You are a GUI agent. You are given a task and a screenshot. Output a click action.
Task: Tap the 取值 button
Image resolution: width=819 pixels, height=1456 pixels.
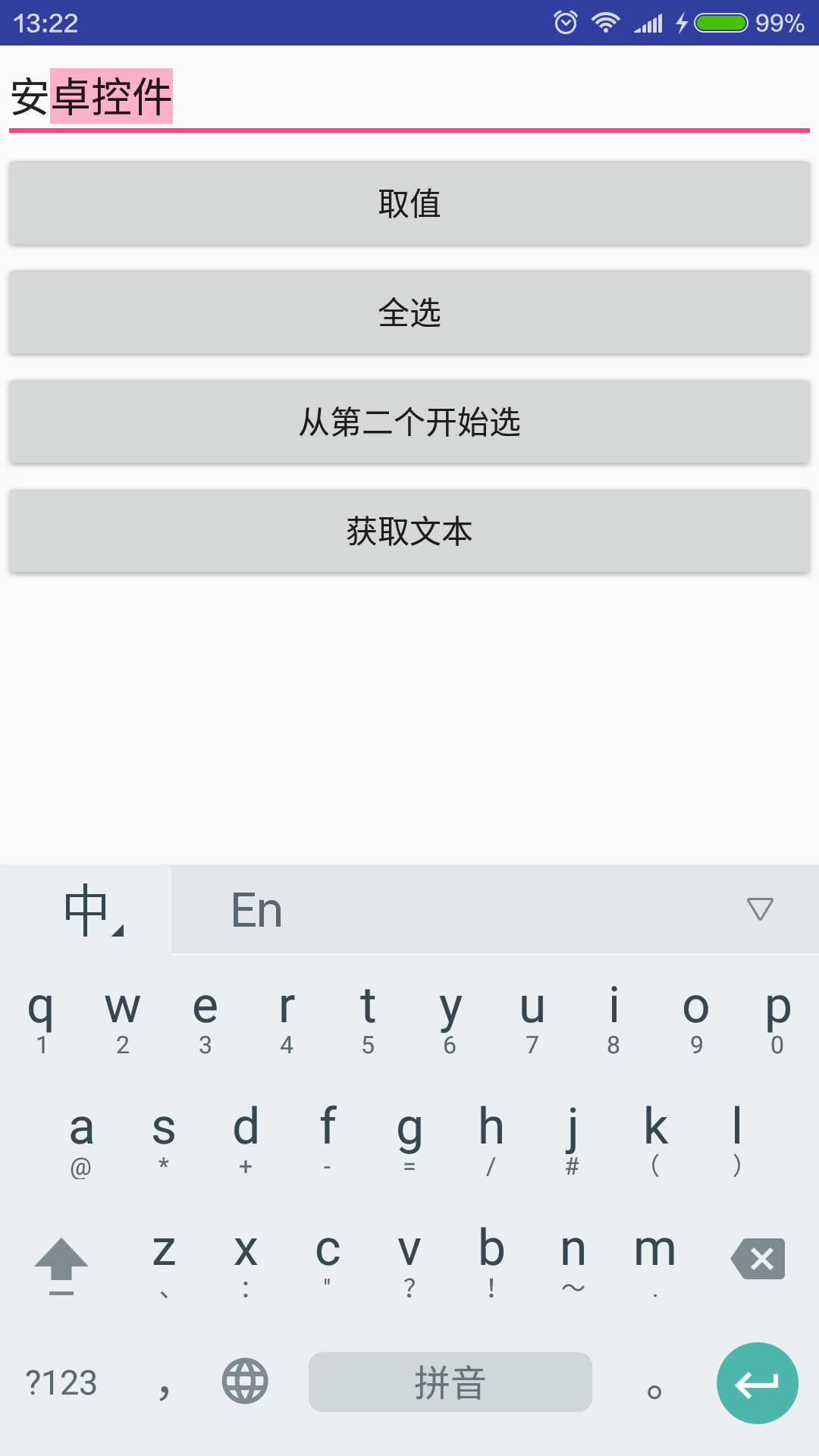coord(409,203)
